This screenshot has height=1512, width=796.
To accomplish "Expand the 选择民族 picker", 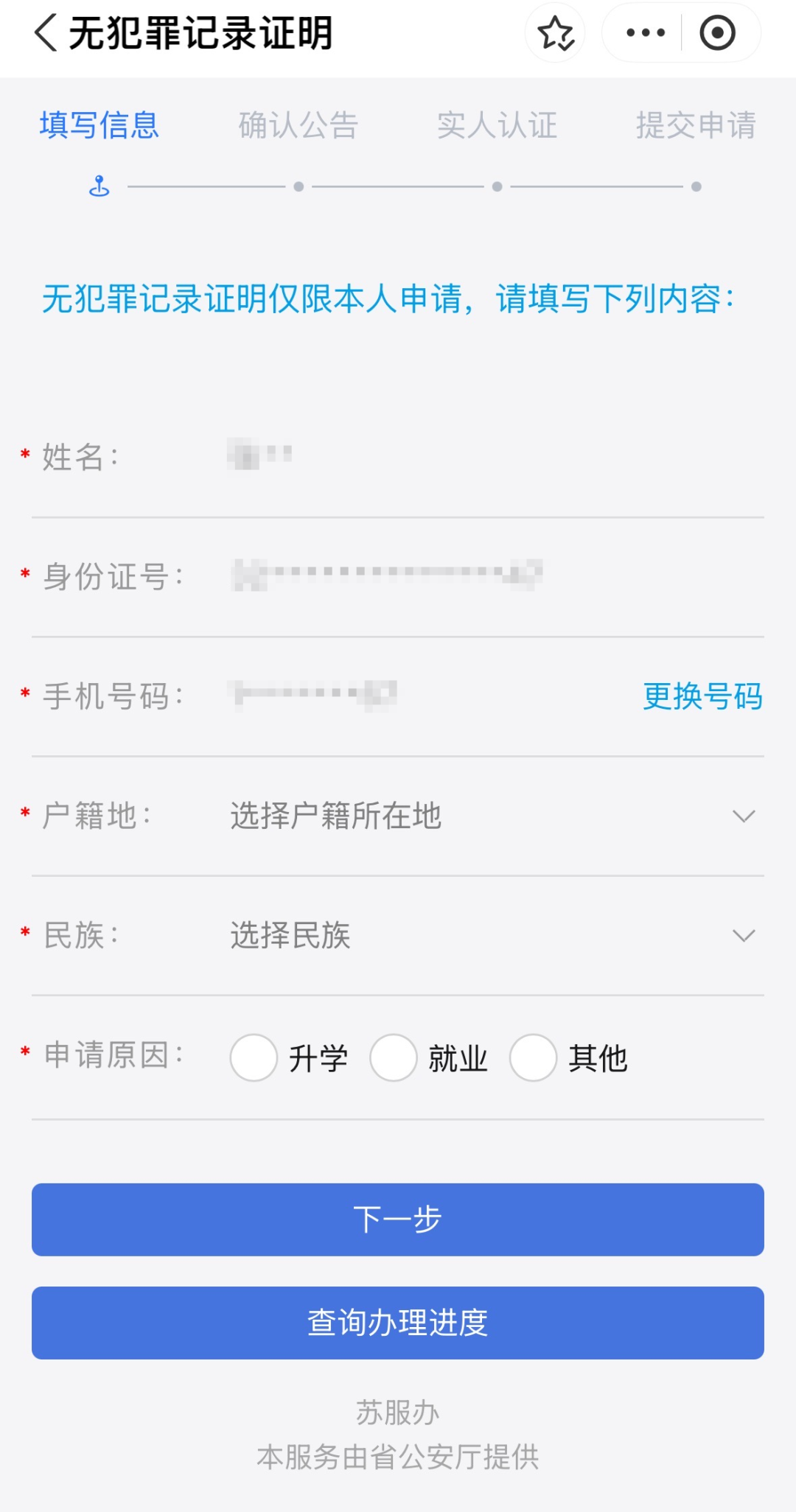I will coord(486,936).
